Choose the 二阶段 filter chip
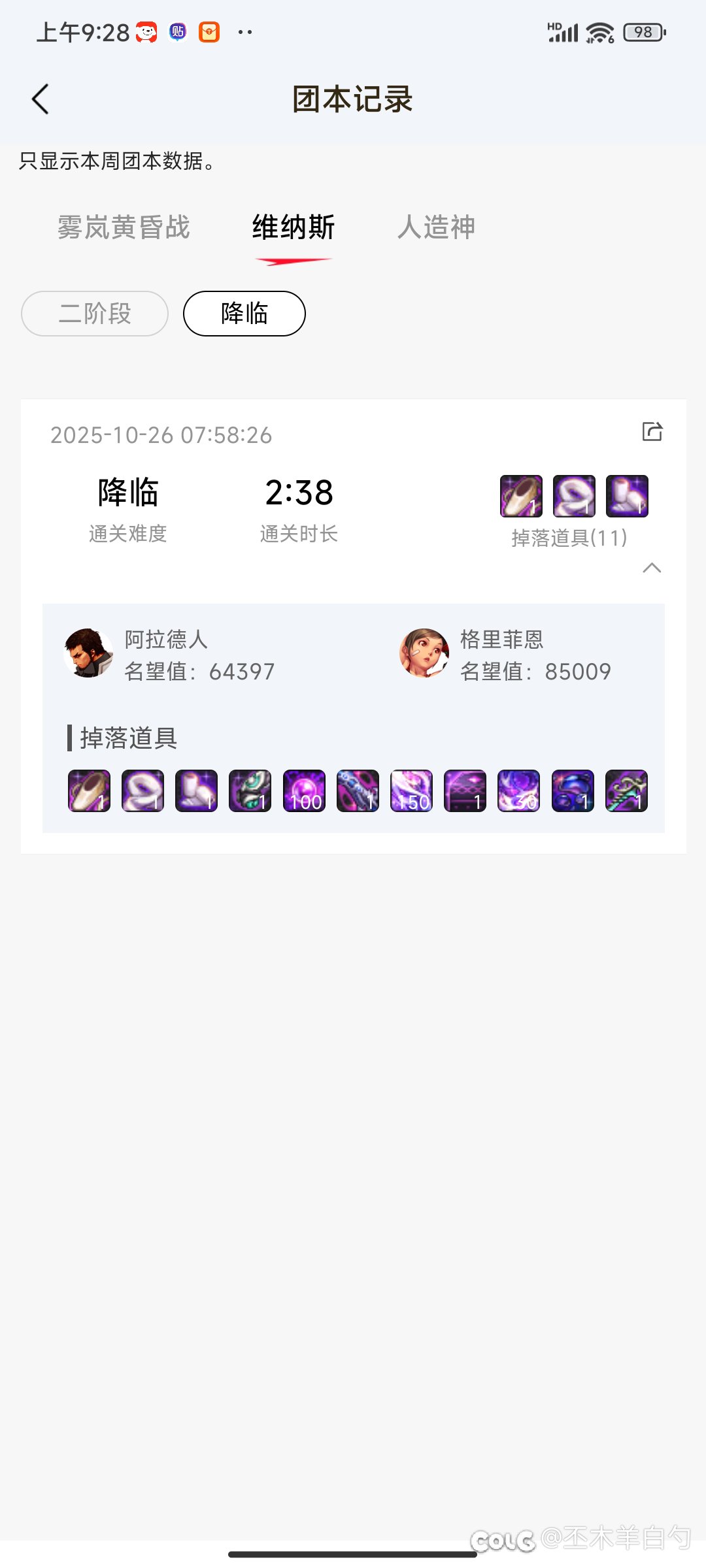This screenshot has width=706, height=1568. [x=95, y=314]
